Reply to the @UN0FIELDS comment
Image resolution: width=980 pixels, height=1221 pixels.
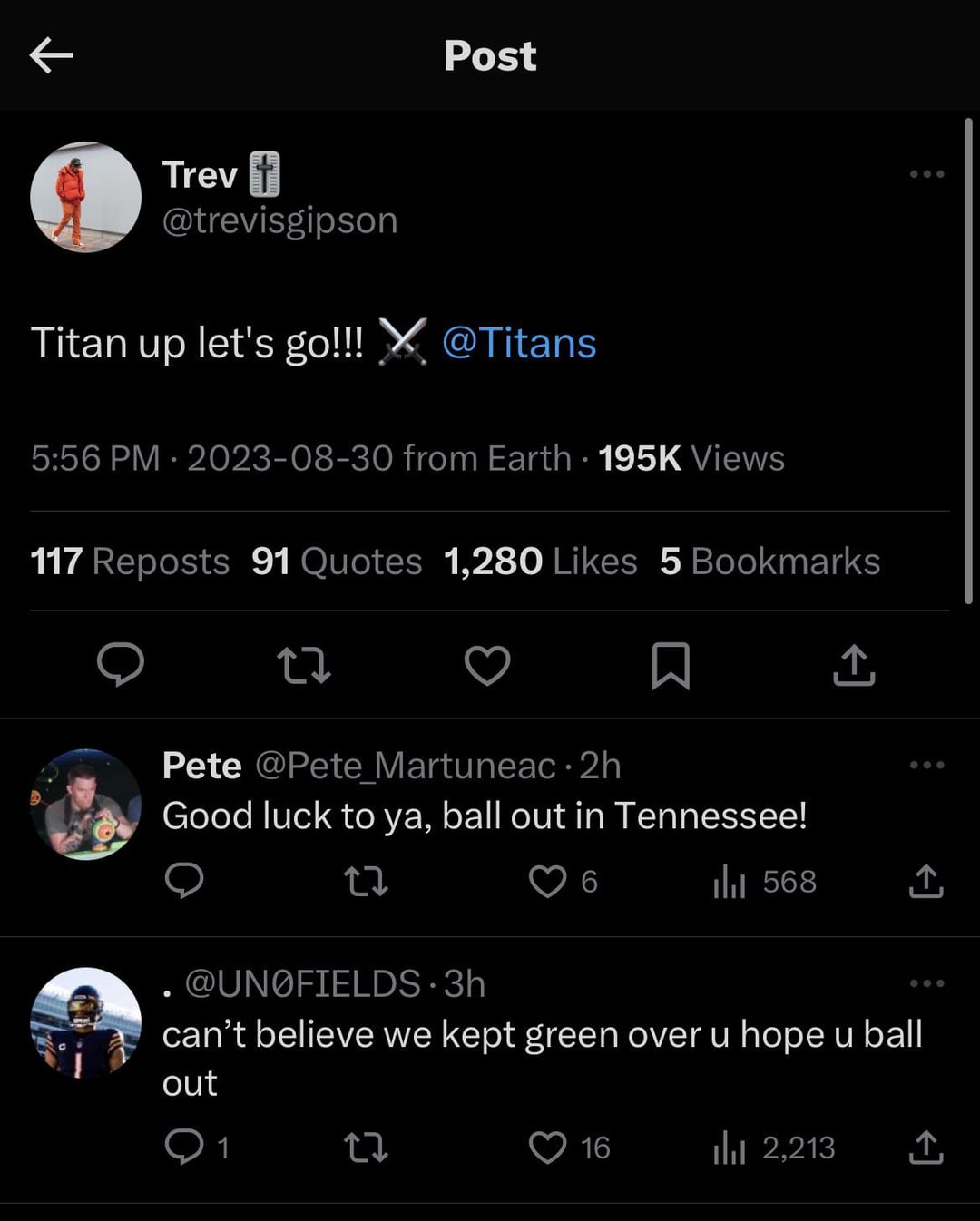click(x=184, y=1148)
